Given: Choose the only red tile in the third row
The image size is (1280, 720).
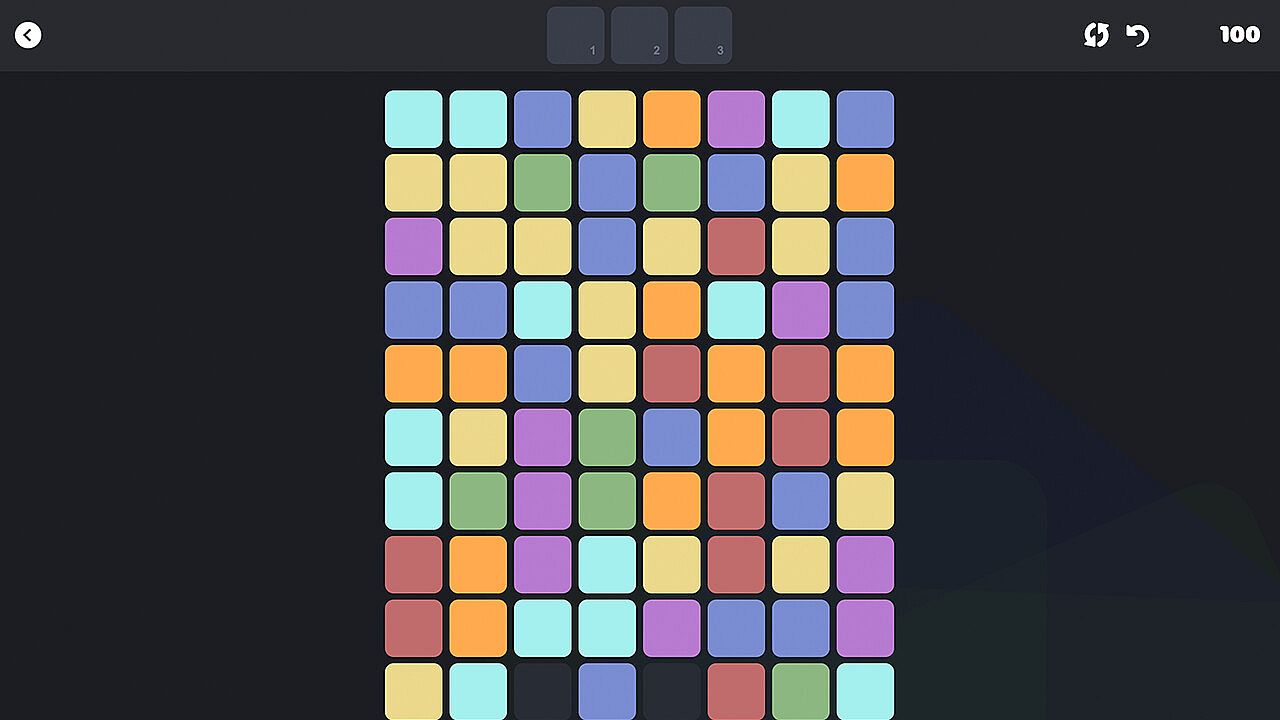Looking at the screenshot, I should coord(736,246).
